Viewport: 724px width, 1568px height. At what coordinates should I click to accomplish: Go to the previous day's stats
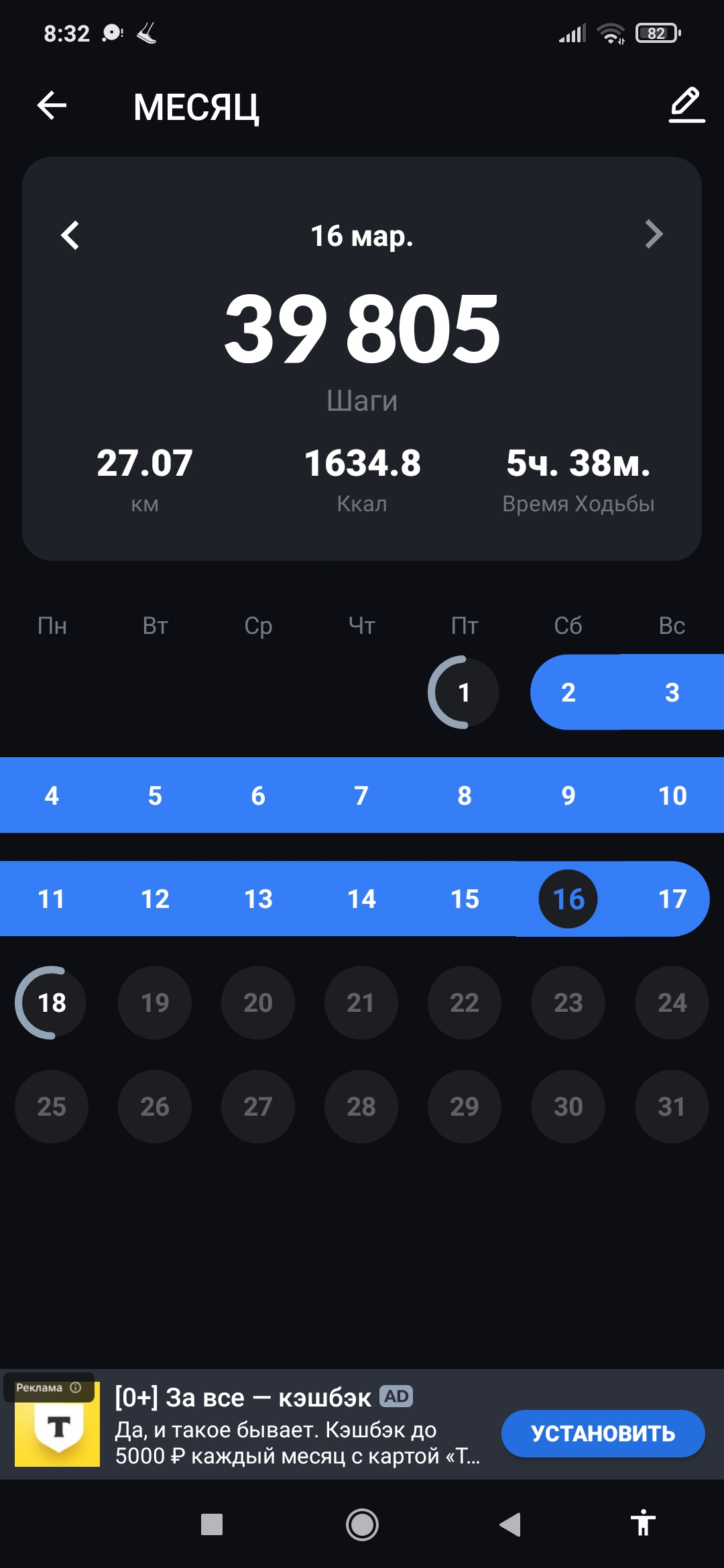click(70, 235)
